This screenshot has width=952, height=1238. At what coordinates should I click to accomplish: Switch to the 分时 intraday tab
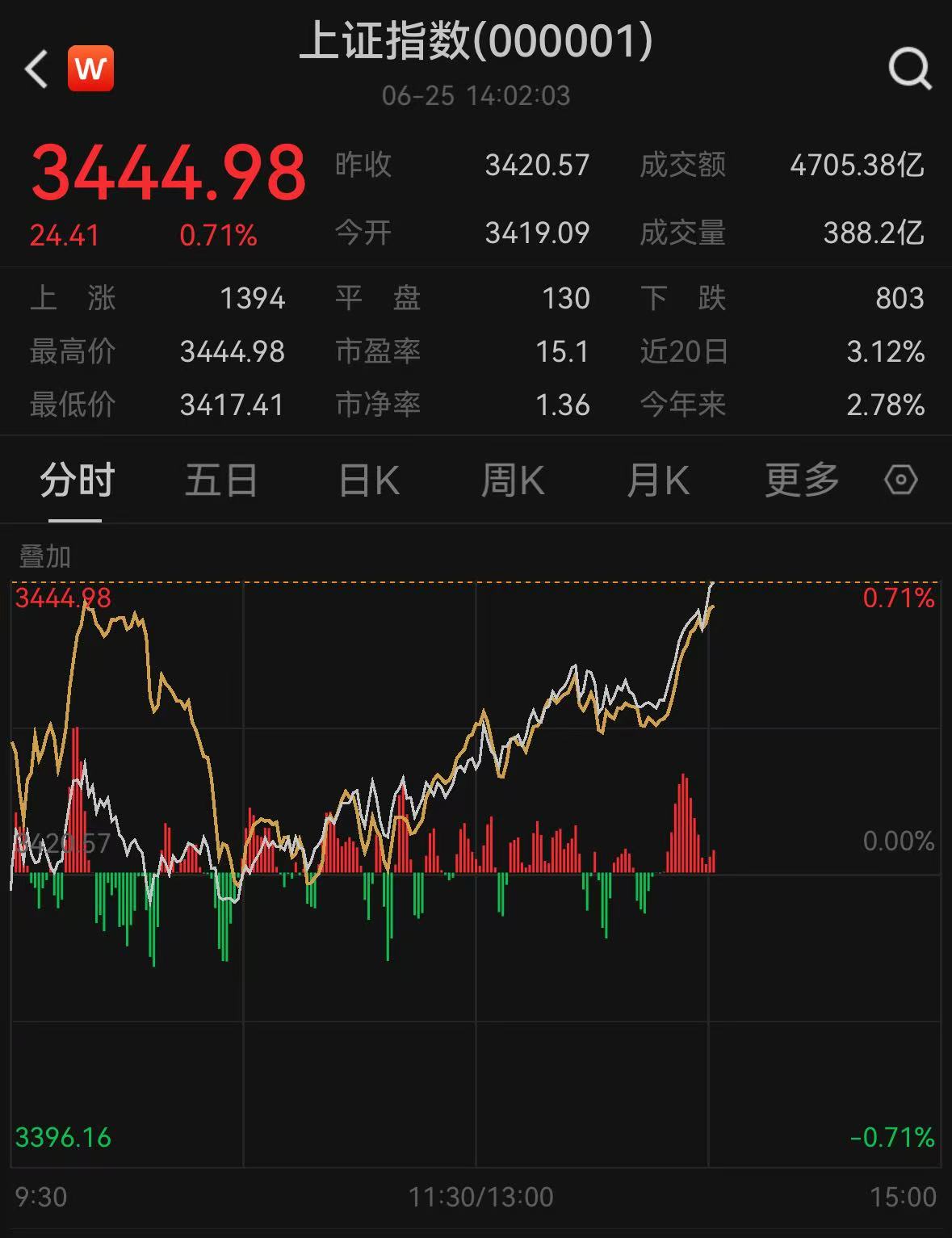74,478
